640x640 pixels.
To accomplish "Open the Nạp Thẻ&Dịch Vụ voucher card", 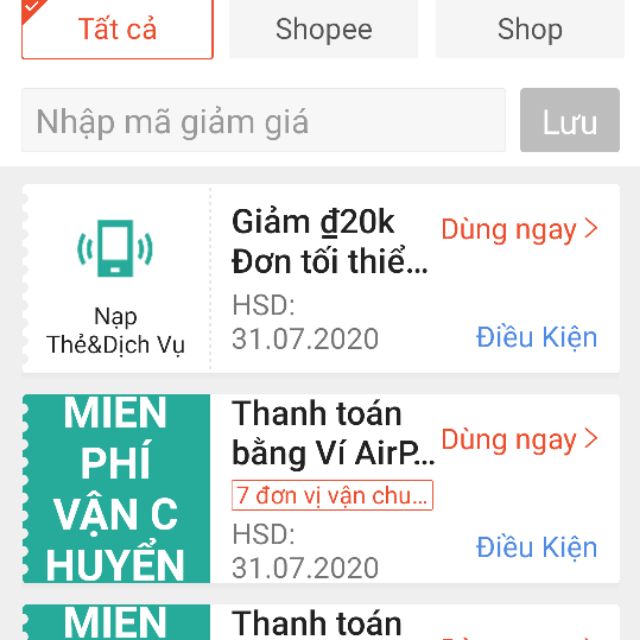I will point(115,278).
